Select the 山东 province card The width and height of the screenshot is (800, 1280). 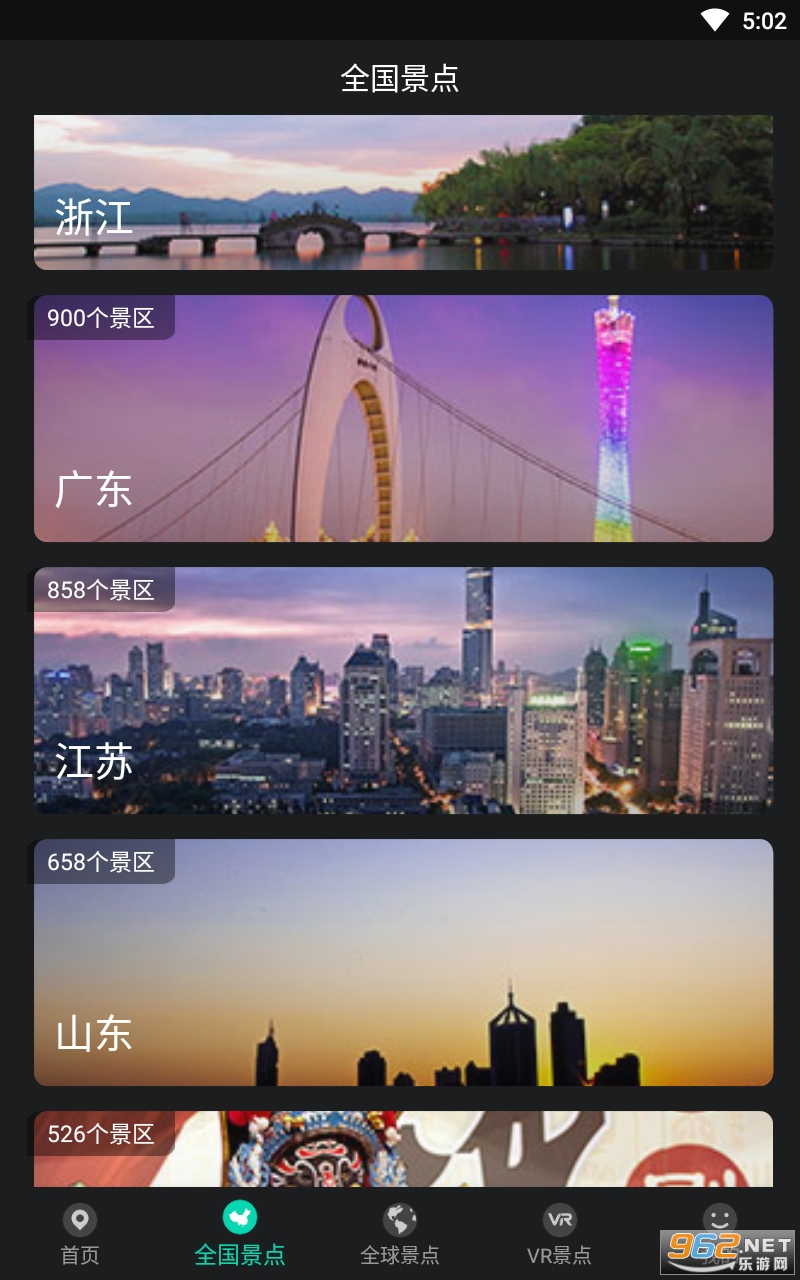tap(403, 962)
